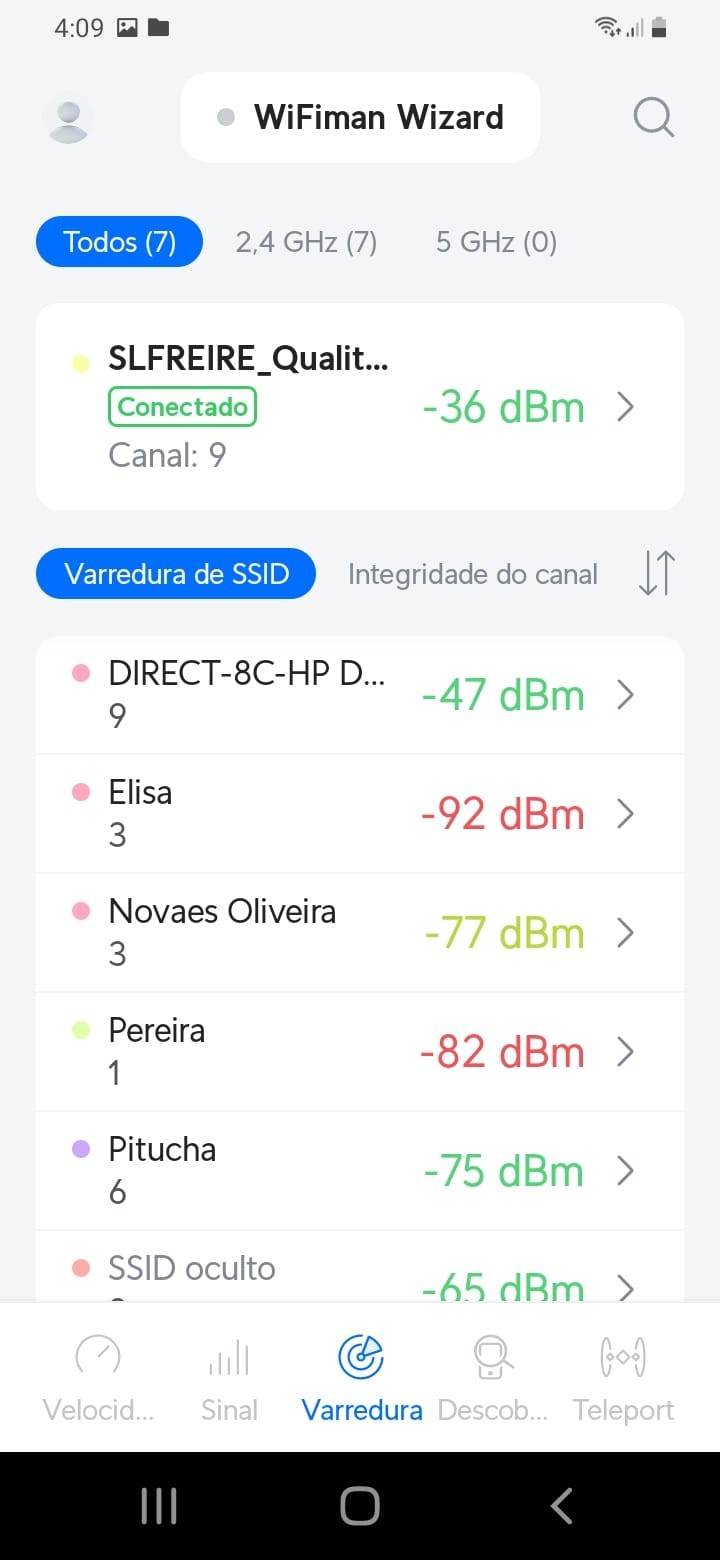Image resolution: width=720 pixels, height=1560 pixels.
Task: Select the Varredura de SSID view
Action: tap(176, 574)
